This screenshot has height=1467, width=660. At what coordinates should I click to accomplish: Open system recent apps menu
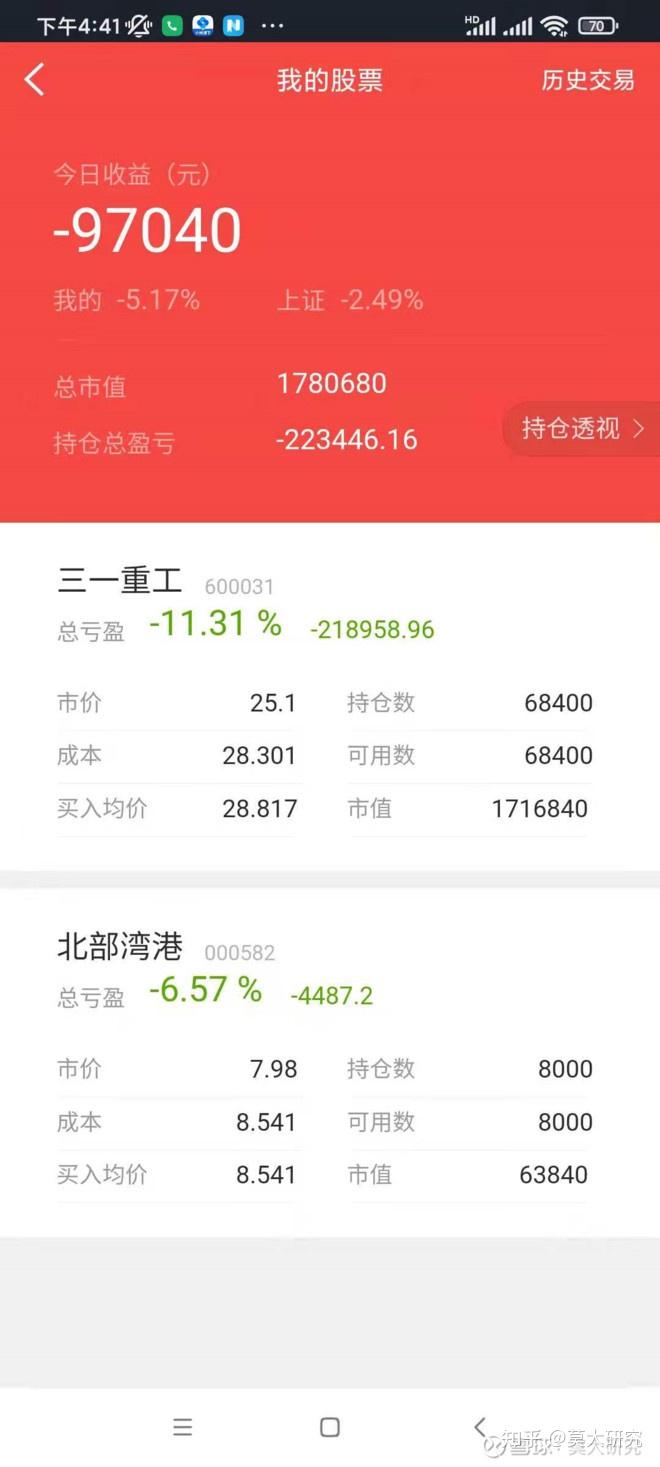(182, 1427)
